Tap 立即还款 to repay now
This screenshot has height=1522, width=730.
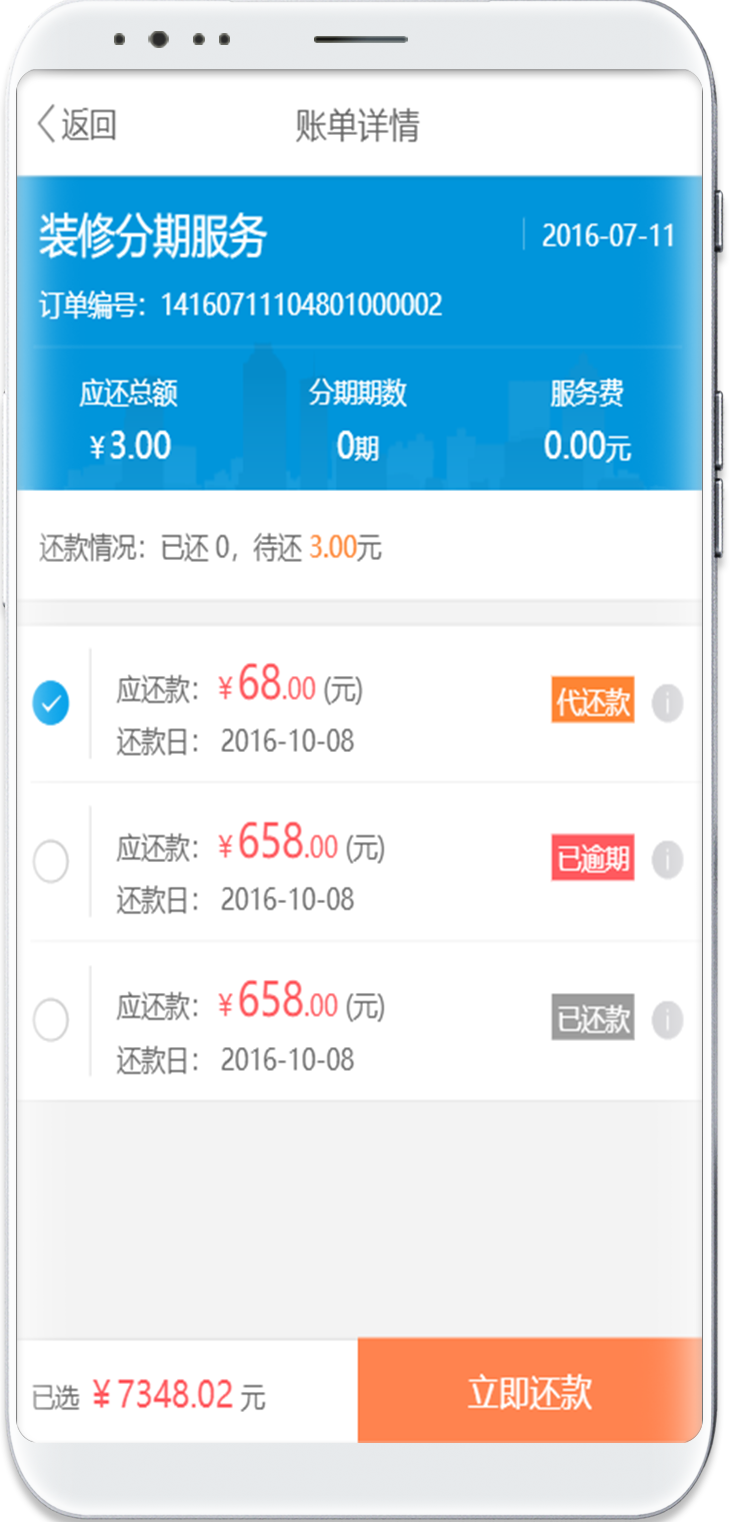pyautogui.click(x=529, y=1392)
